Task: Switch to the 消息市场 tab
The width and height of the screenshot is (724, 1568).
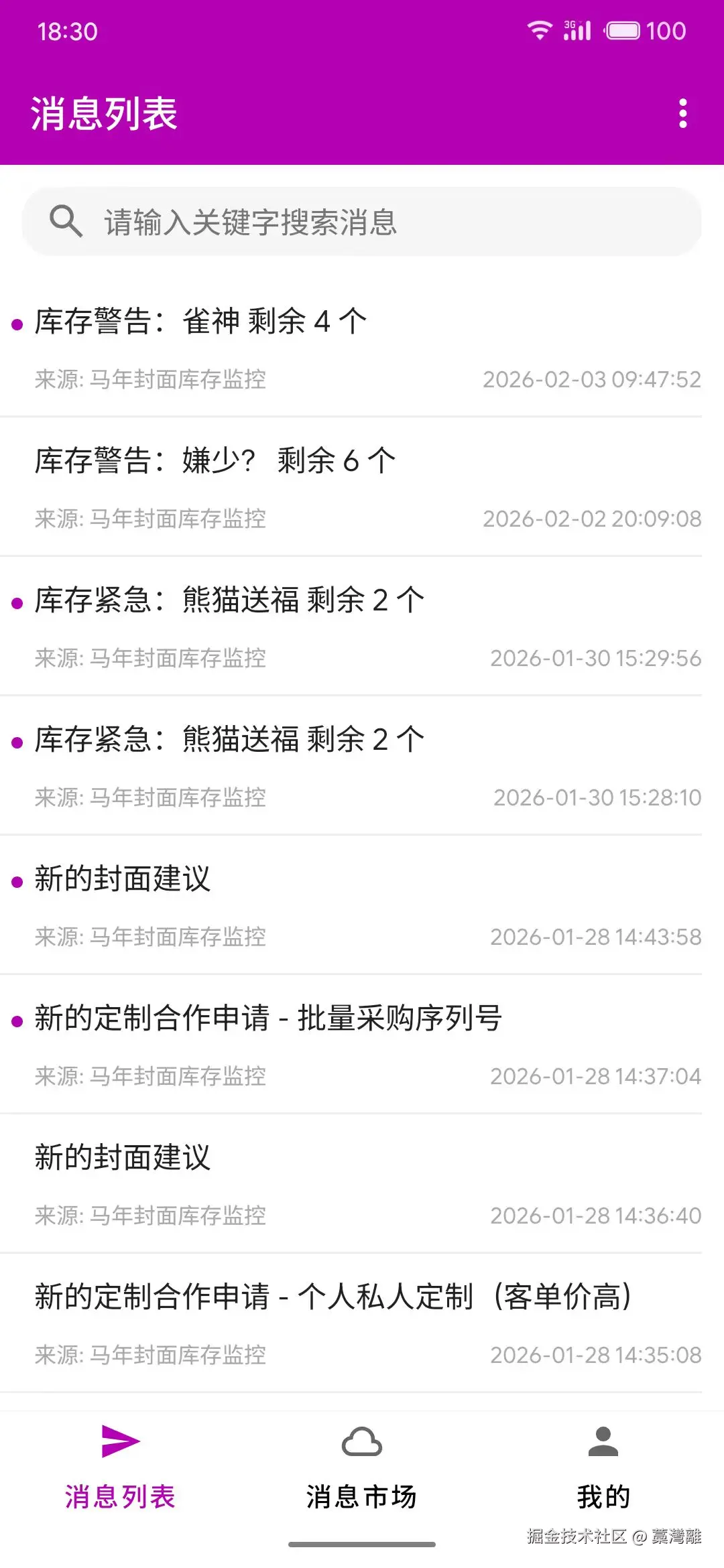Action: (x=362, y=1467)
